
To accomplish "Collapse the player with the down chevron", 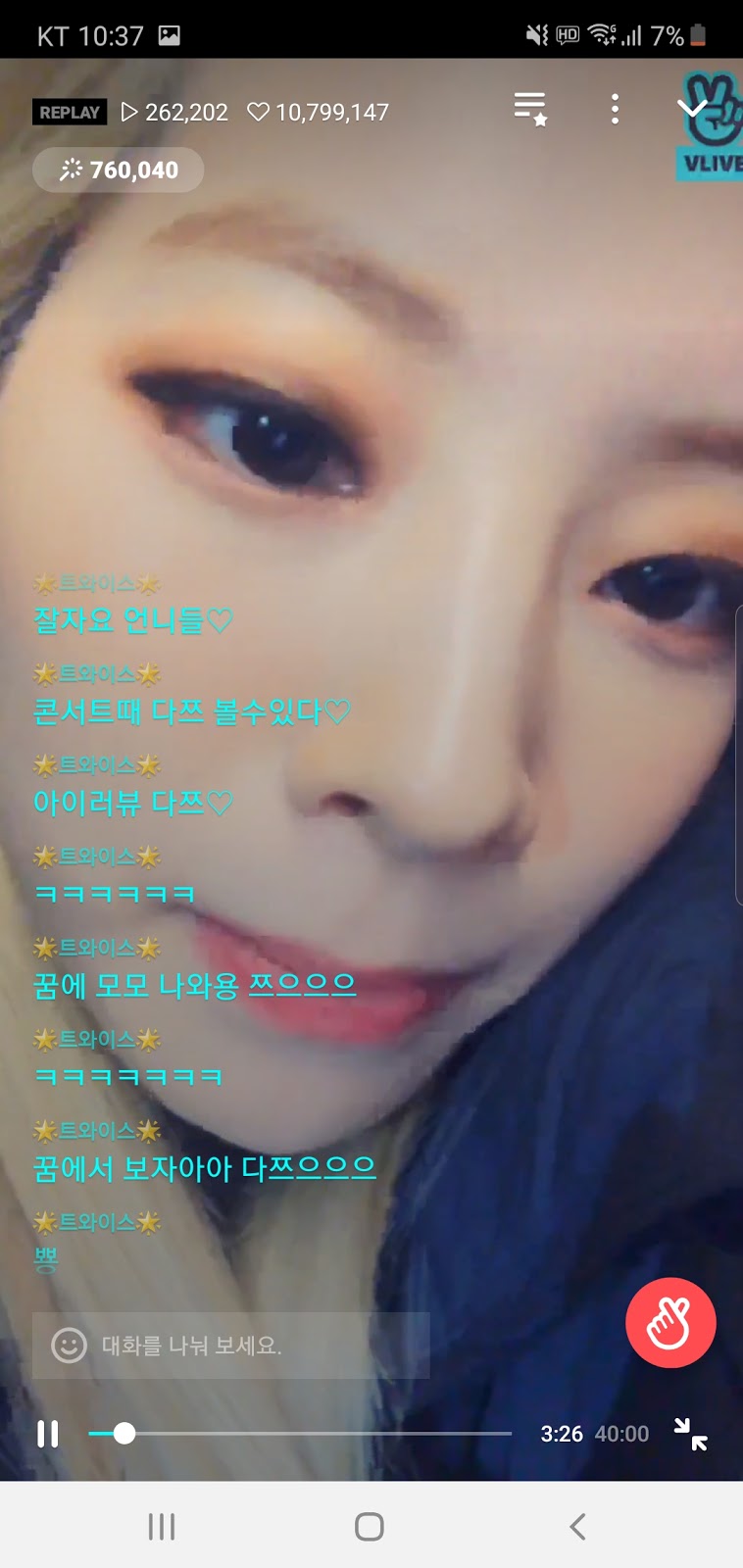I will tap(693, 107).
